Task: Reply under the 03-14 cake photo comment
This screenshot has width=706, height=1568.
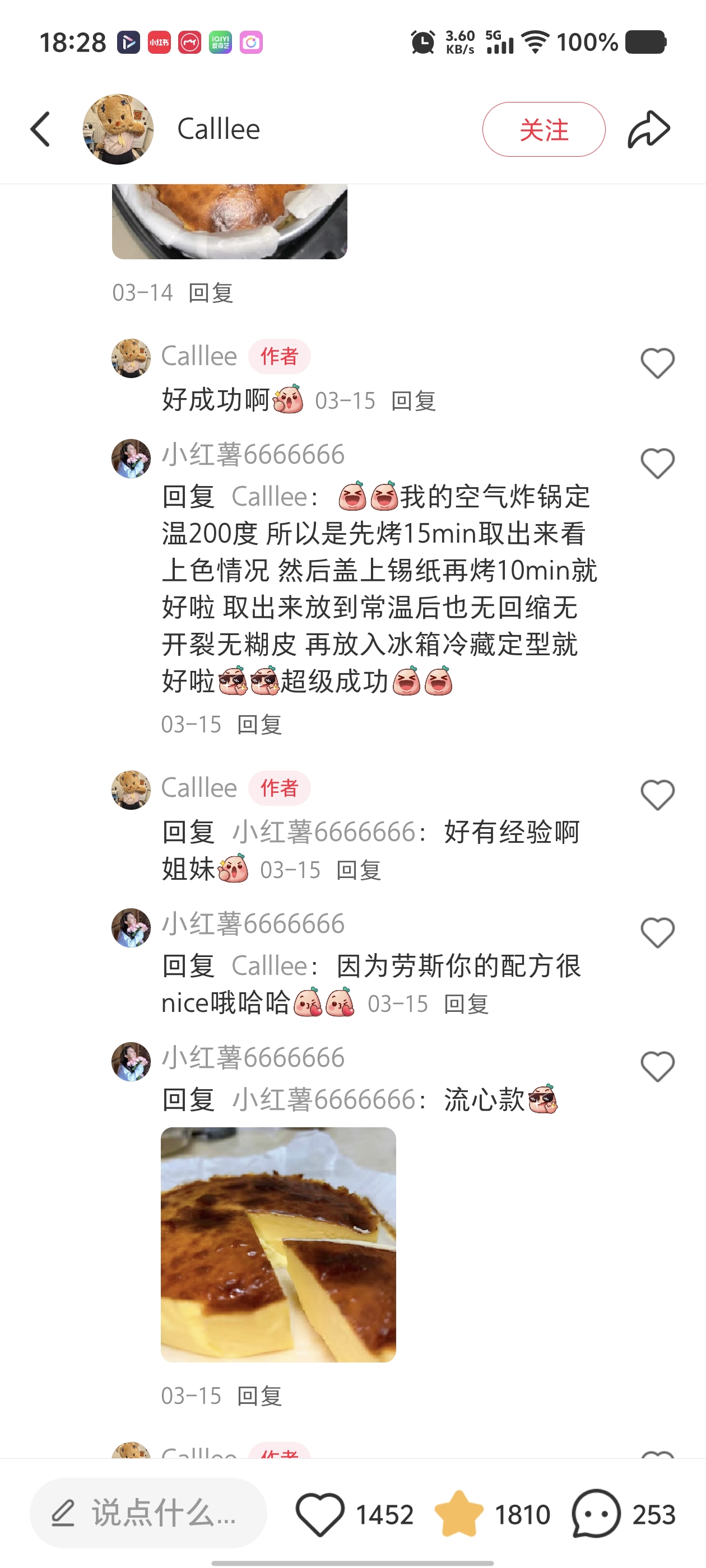Action: click(x=211, y=293)
